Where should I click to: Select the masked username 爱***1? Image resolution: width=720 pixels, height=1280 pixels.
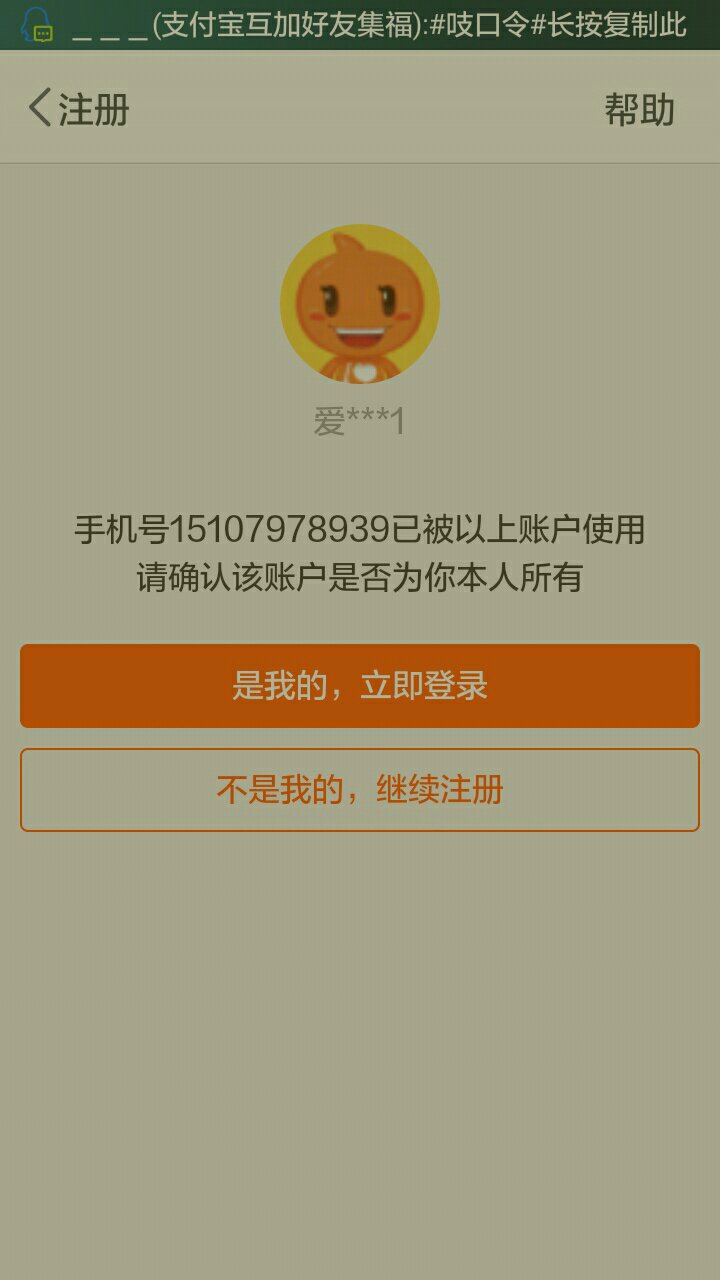click(360, 420)
